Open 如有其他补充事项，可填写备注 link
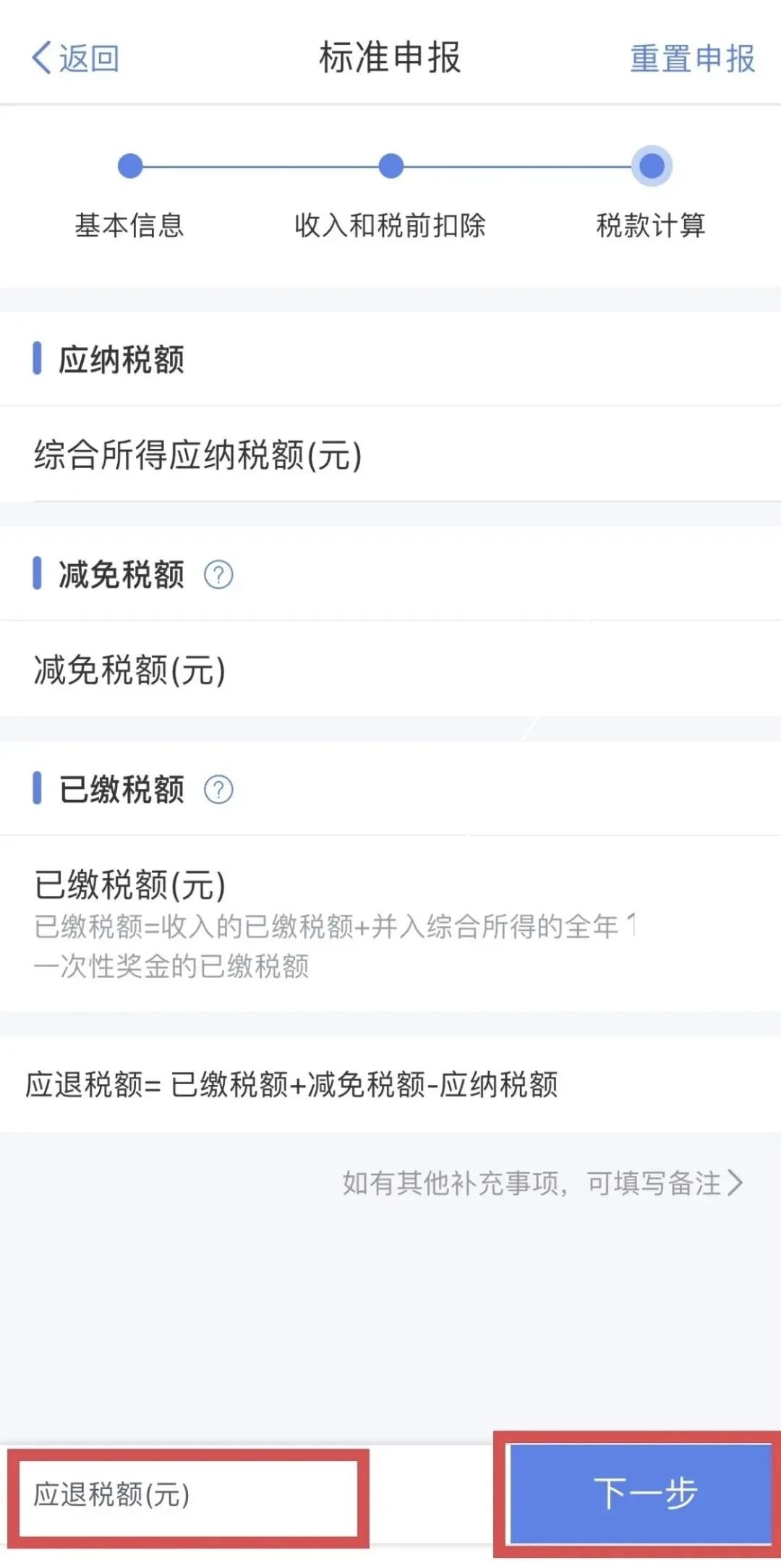This screenshot has width=781, height=1568. click(x=542, y=1183)
